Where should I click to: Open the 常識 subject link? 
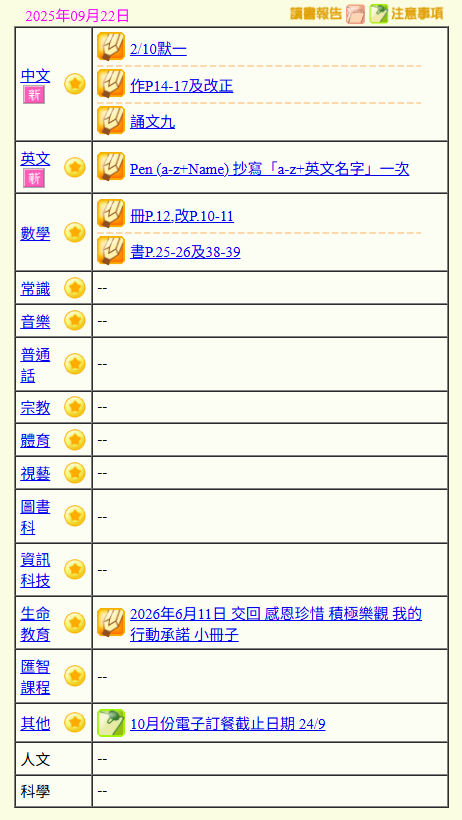[x=36, y=289]
